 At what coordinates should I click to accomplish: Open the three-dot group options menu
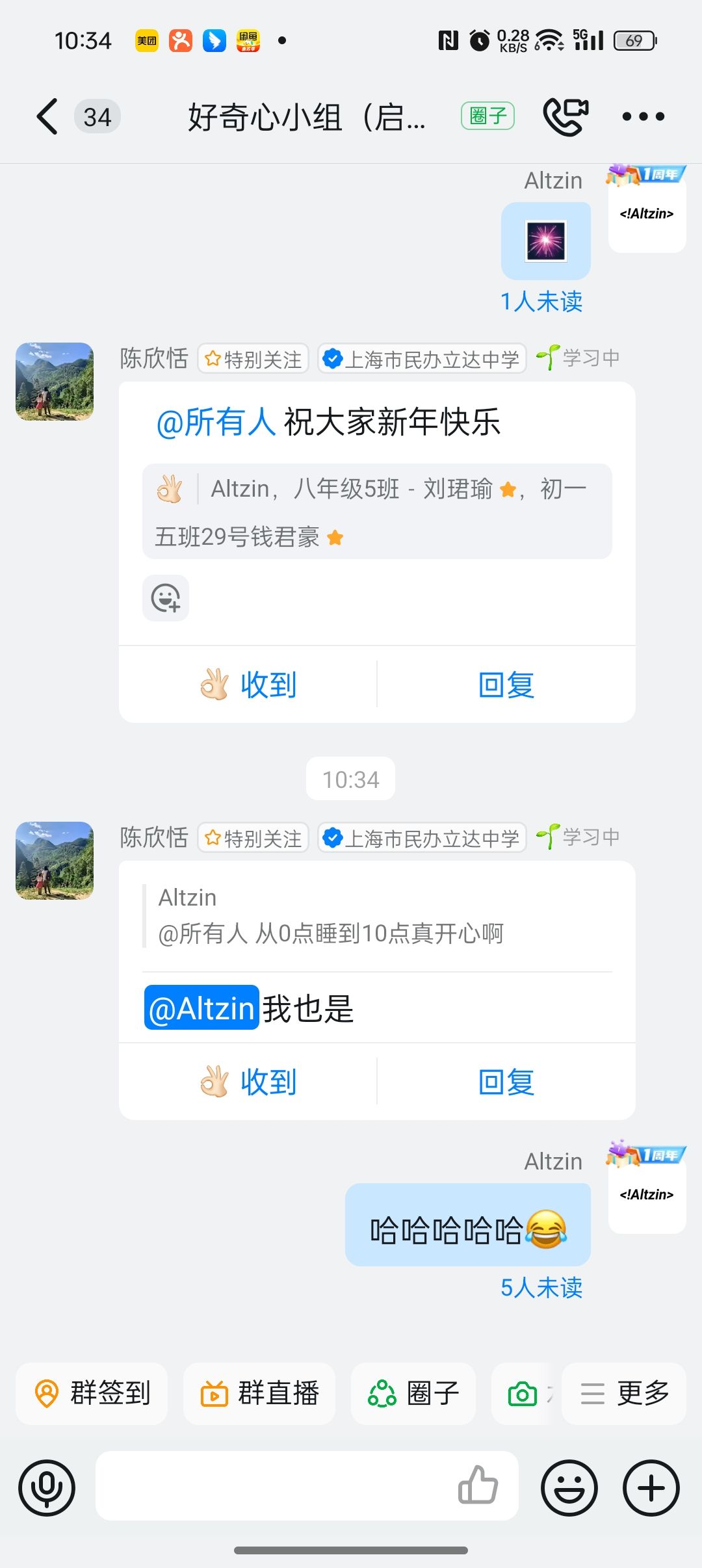point(643,117)
